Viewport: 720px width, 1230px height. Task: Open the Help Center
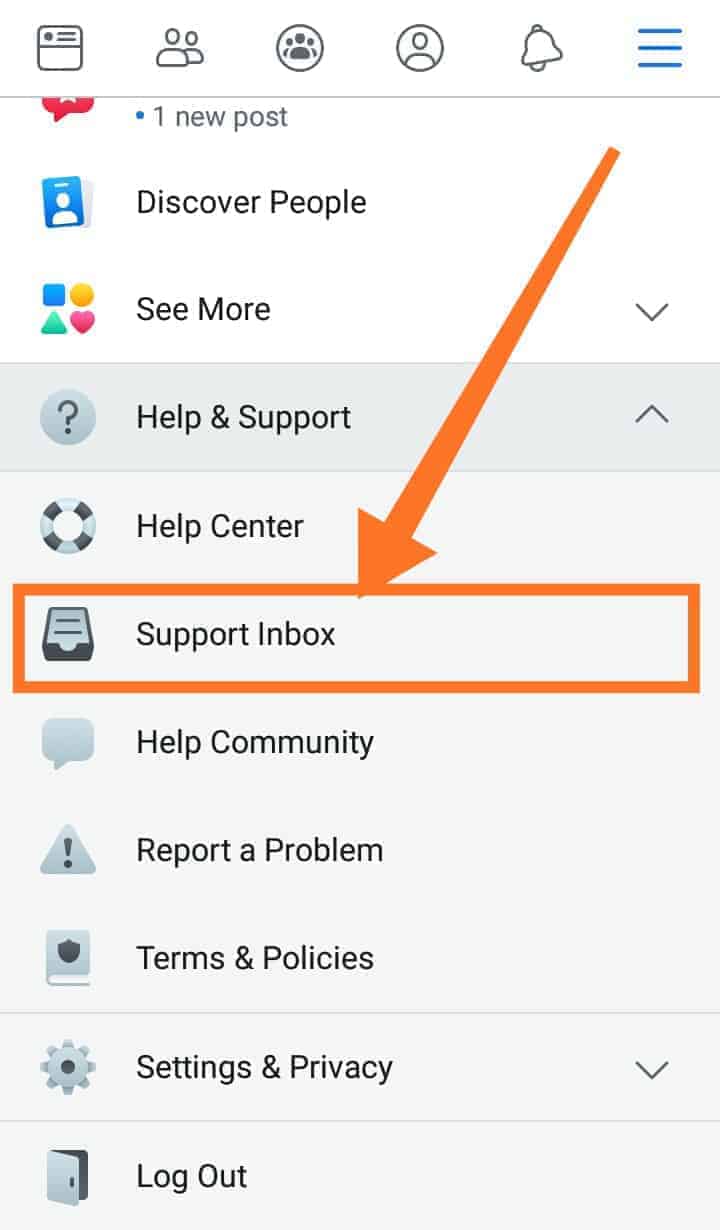click(360, 526)
